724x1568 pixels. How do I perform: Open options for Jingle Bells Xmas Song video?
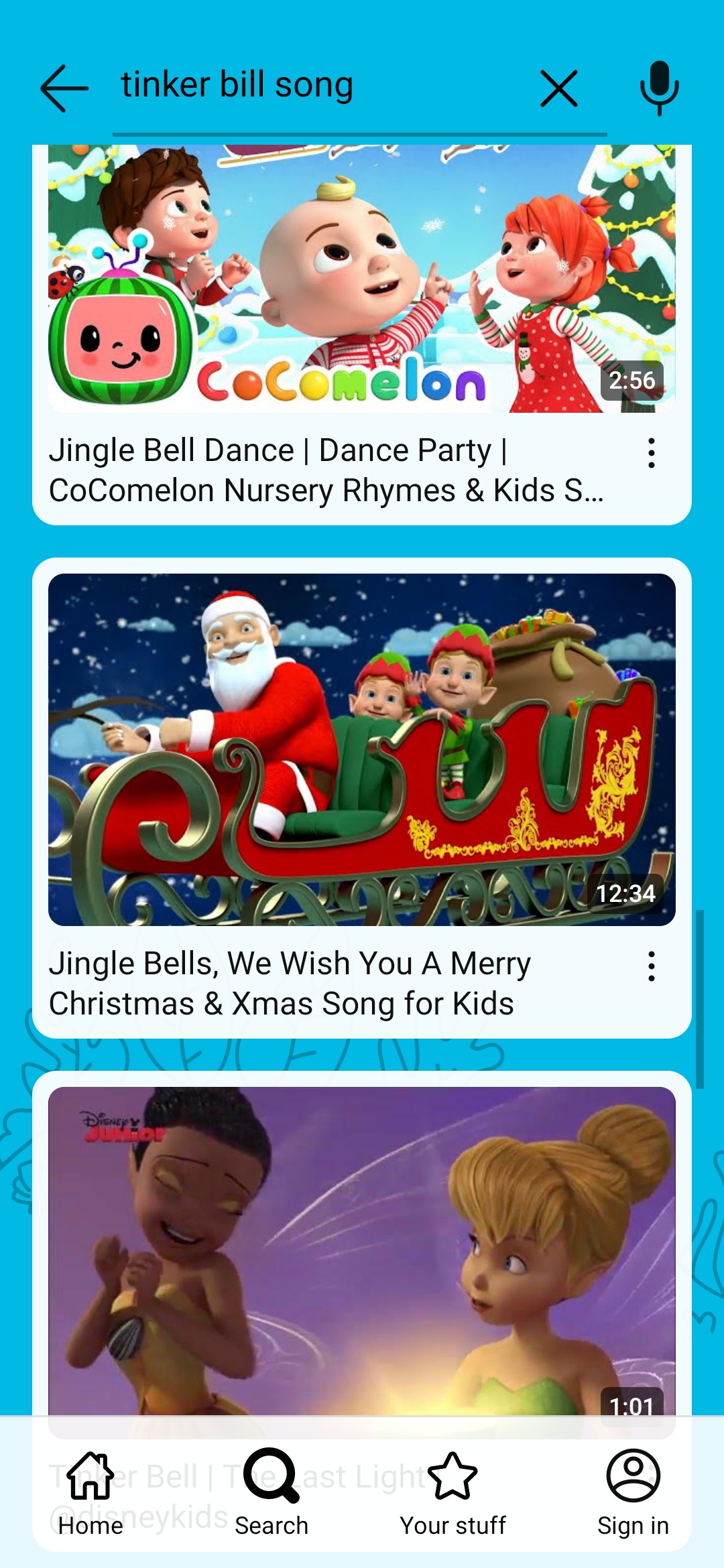[x=651, y=967]
